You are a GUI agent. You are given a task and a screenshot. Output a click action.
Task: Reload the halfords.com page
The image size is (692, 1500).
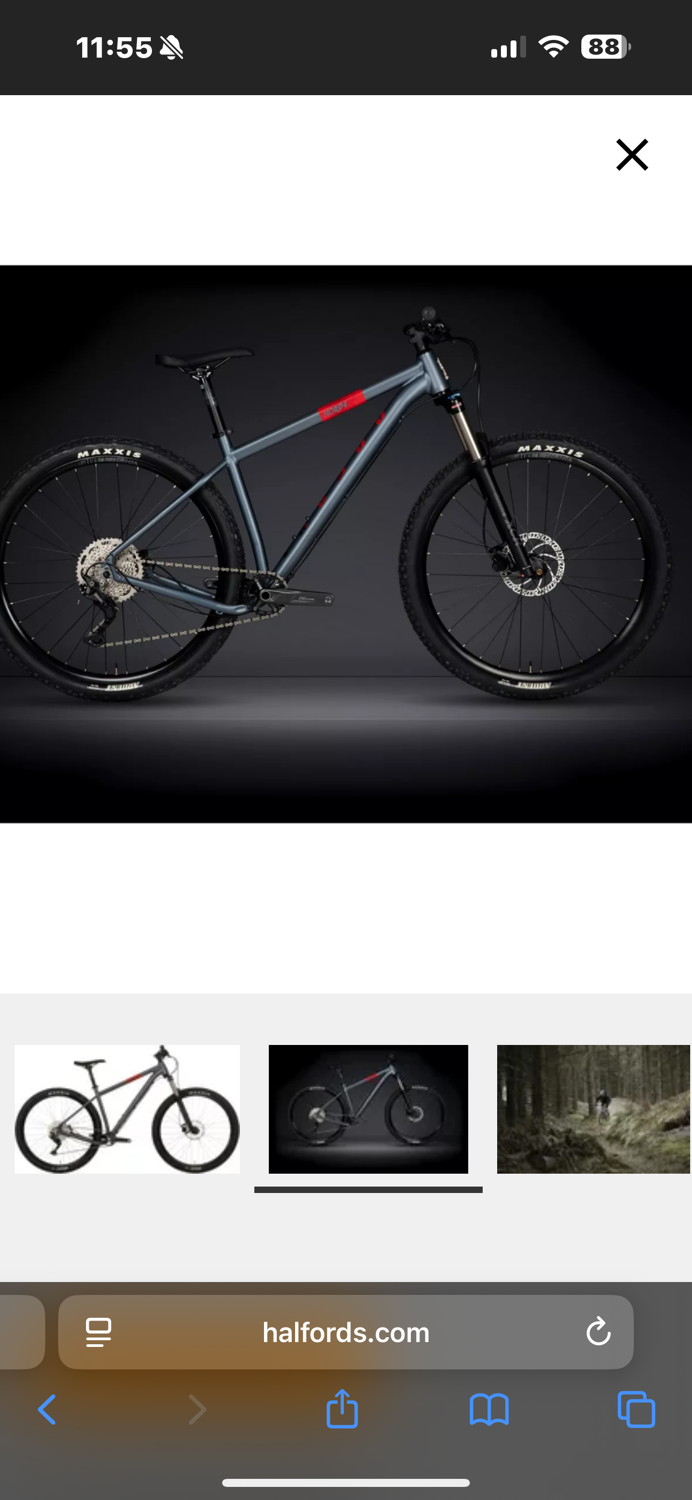598,1332
